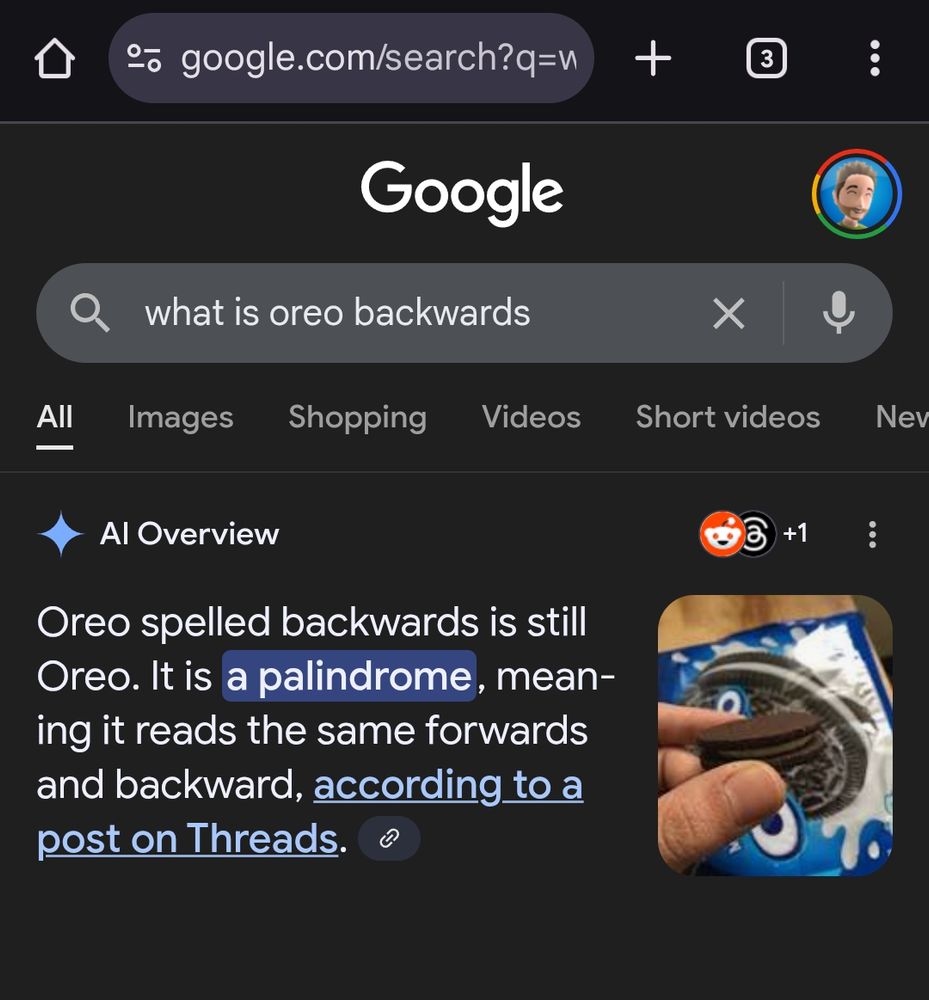929x1000 pixels.
Task: Open the tab switcher showing 3 tabs
Action: pyautogui.click(x=765, y=58)
